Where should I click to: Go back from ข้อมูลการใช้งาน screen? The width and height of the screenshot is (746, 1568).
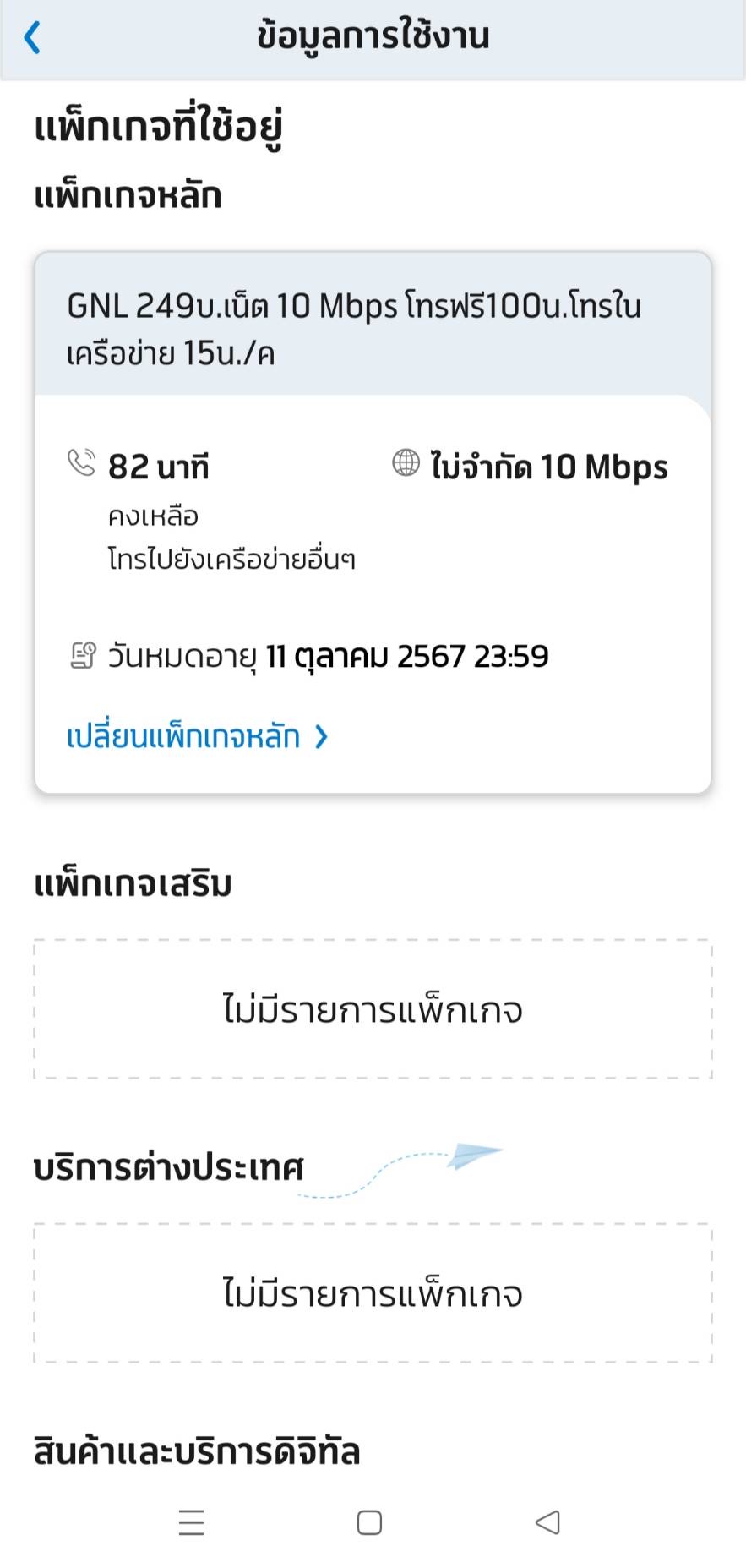click(x=32, y=38)
